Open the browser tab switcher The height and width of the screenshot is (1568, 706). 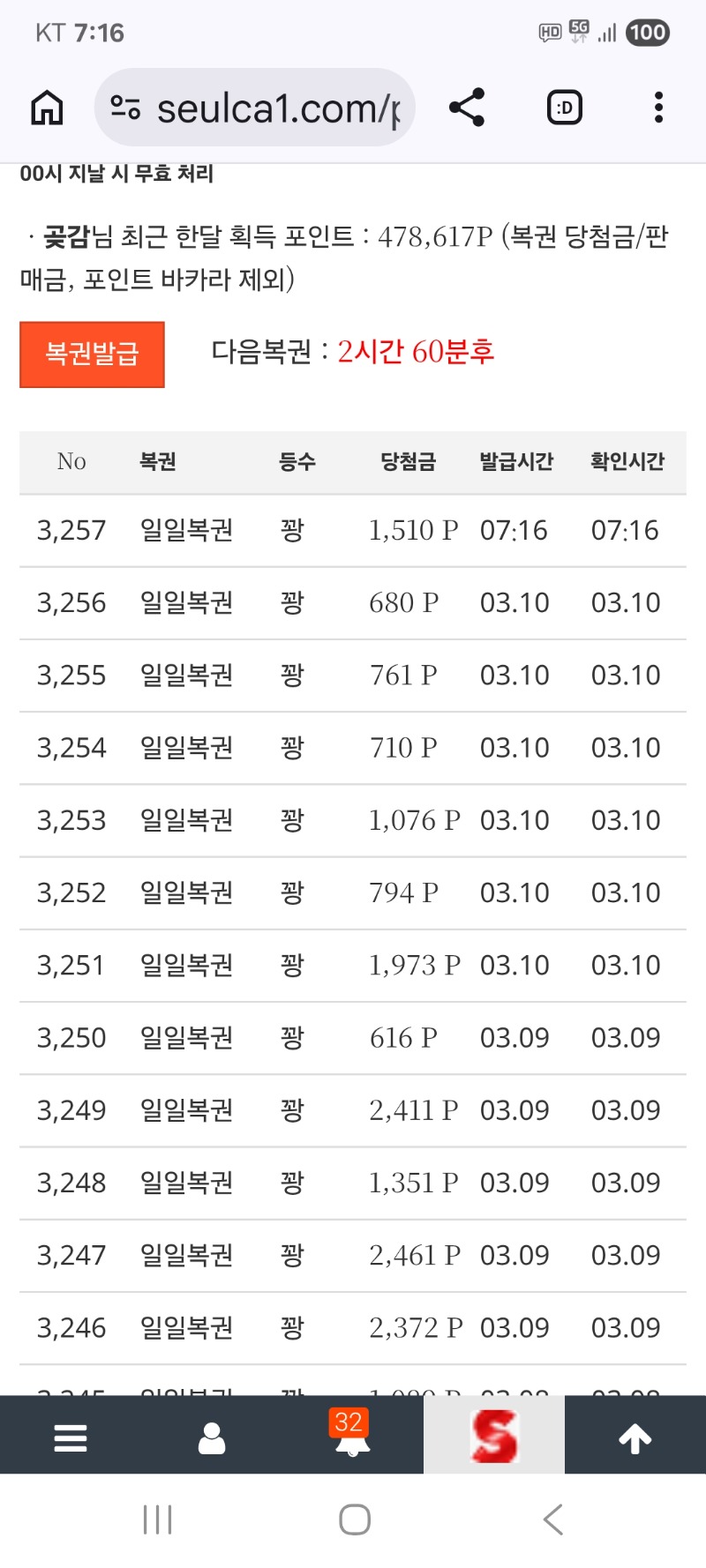pos(565,108)
